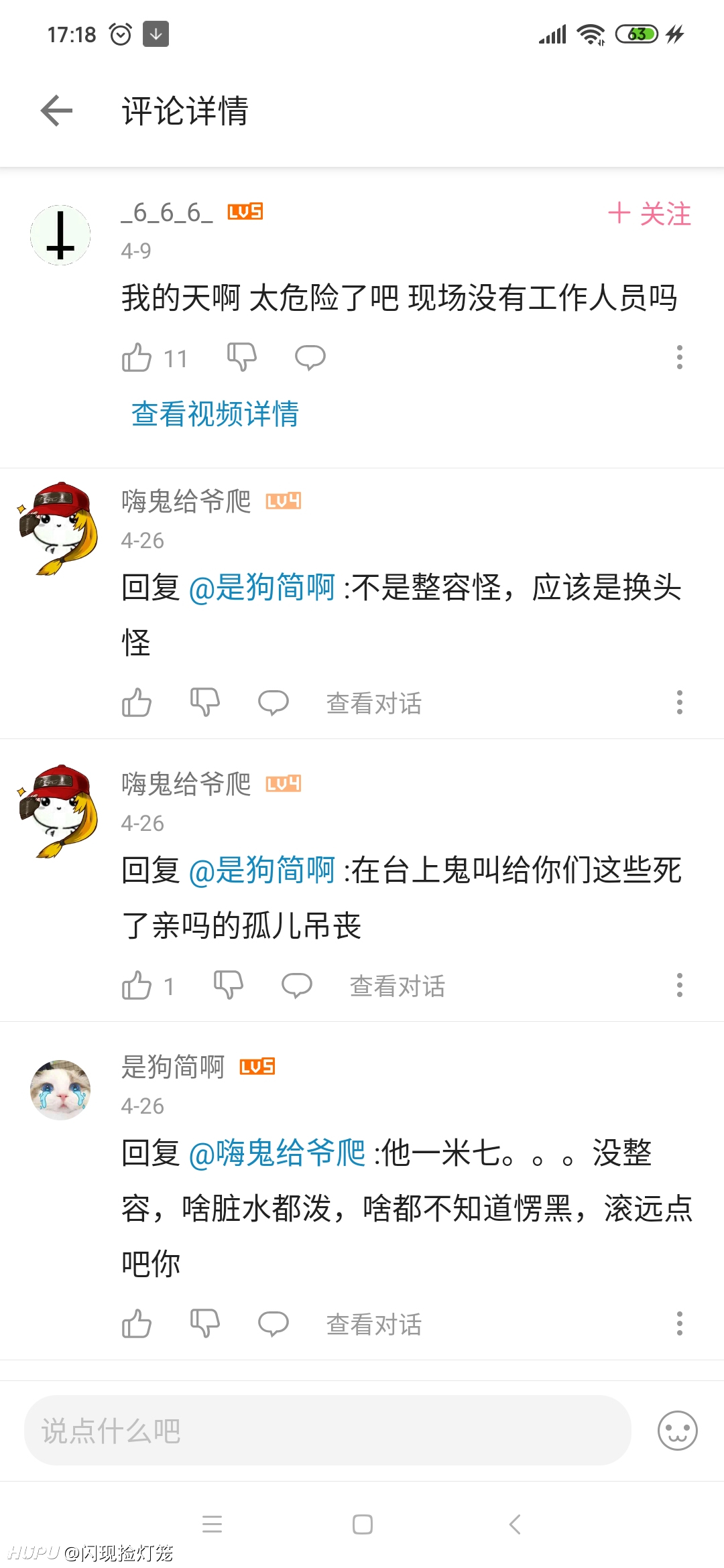Dislike the 在台上鬼叫 reply

(229, 986)
